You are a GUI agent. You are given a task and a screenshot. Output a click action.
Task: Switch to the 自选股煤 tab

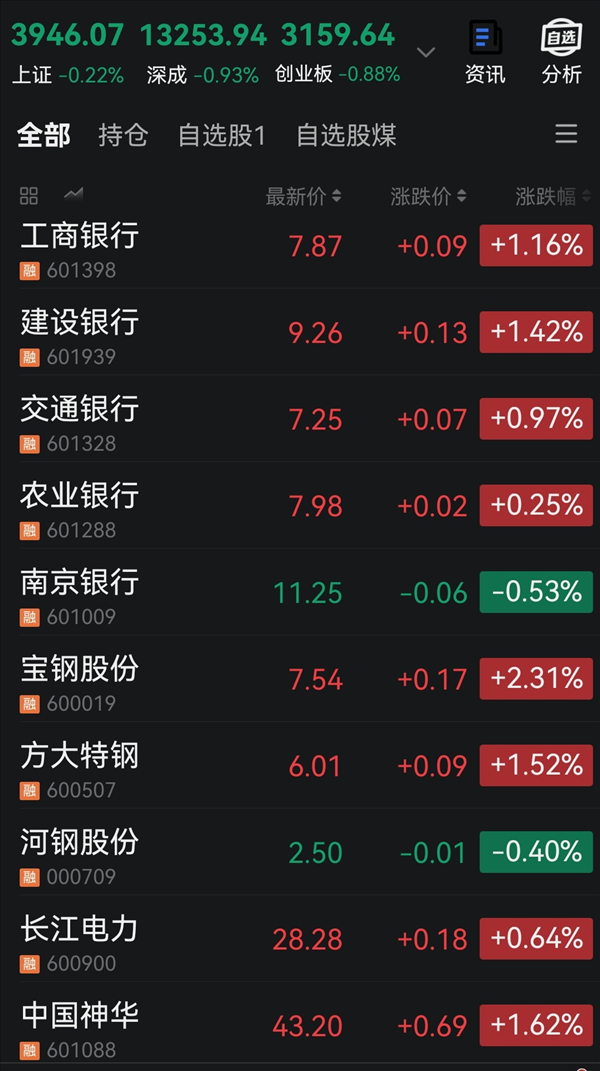tap(346, 135)
